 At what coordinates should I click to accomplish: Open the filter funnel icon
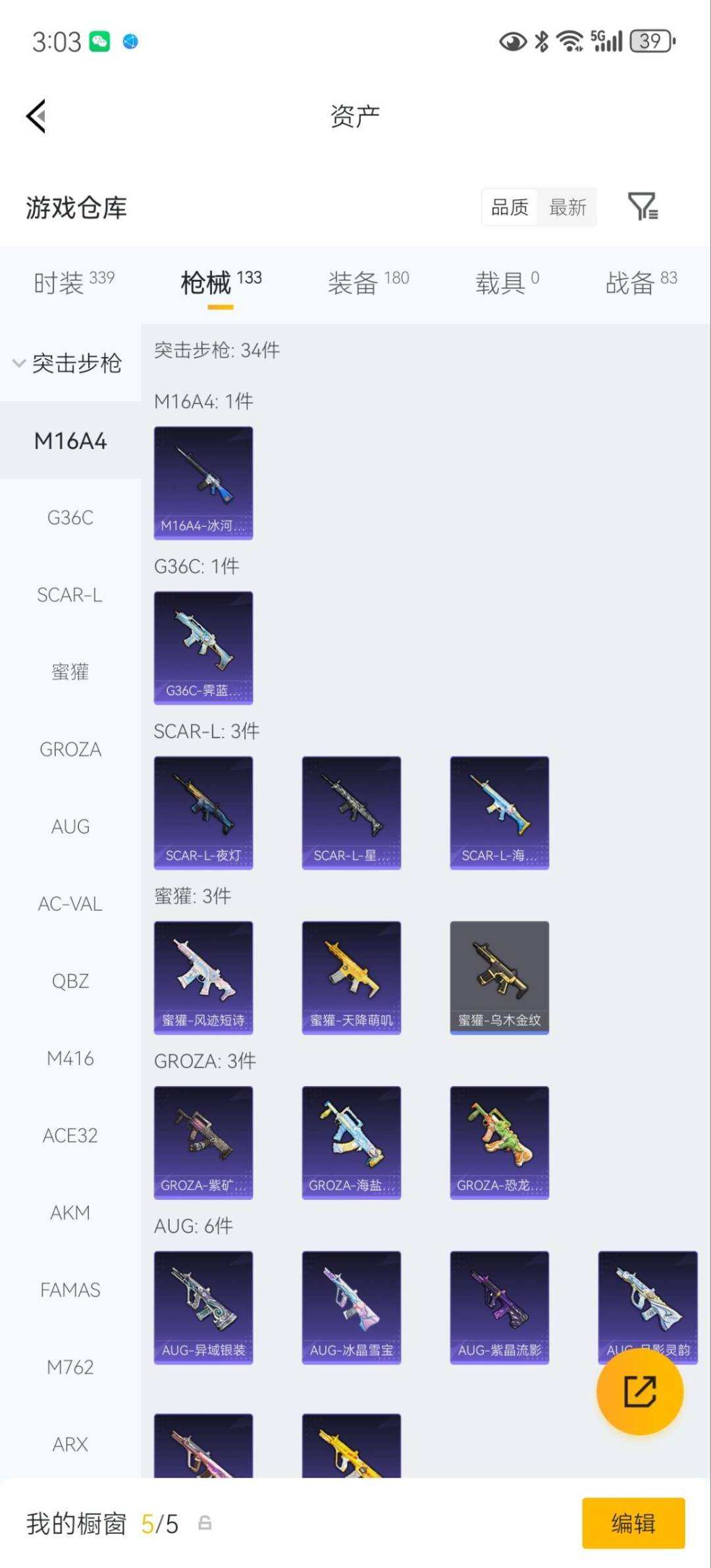643,207
